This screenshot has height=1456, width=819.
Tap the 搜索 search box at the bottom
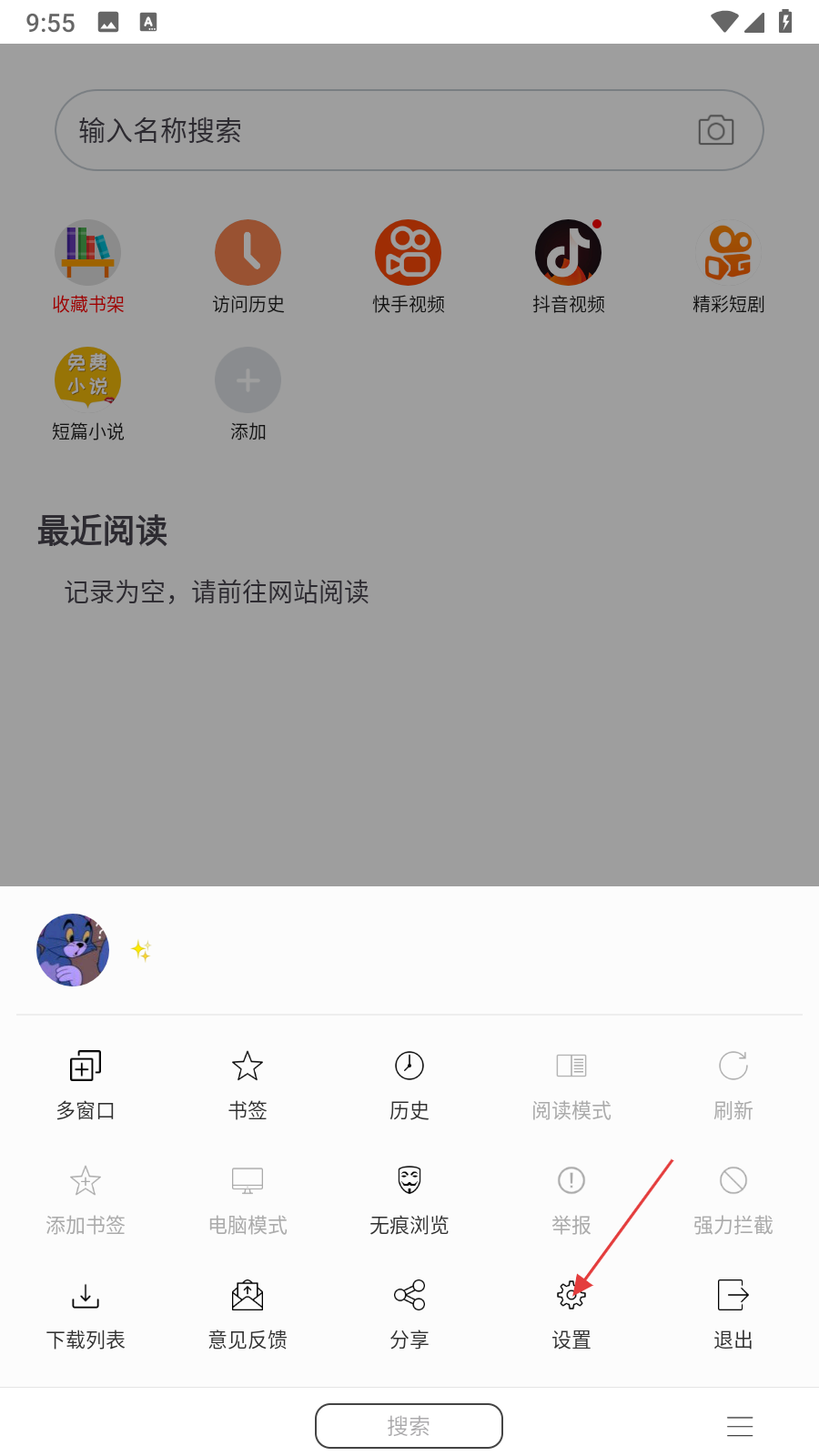[x=409, y=1426]
